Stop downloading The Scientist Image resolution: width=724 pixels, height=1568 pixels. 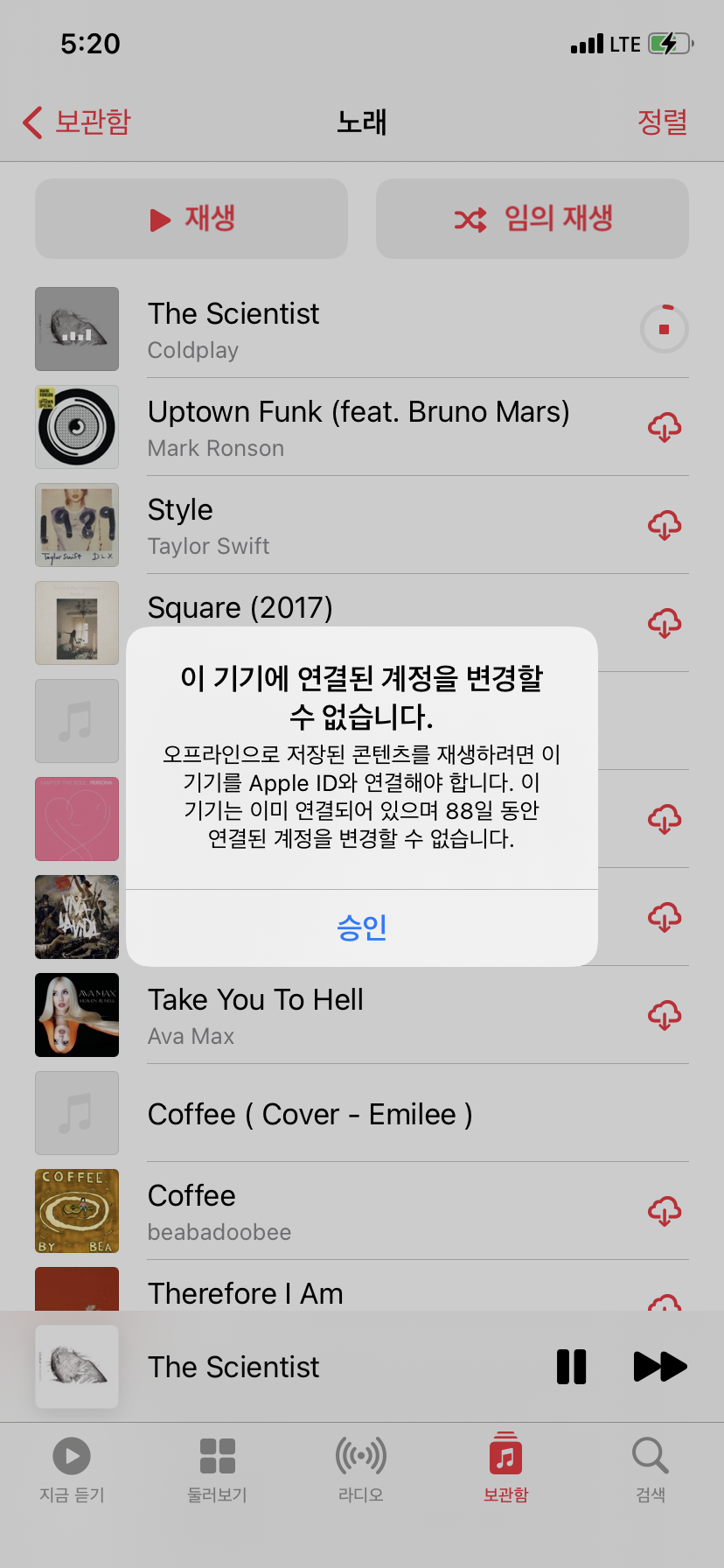pos(665,329)
